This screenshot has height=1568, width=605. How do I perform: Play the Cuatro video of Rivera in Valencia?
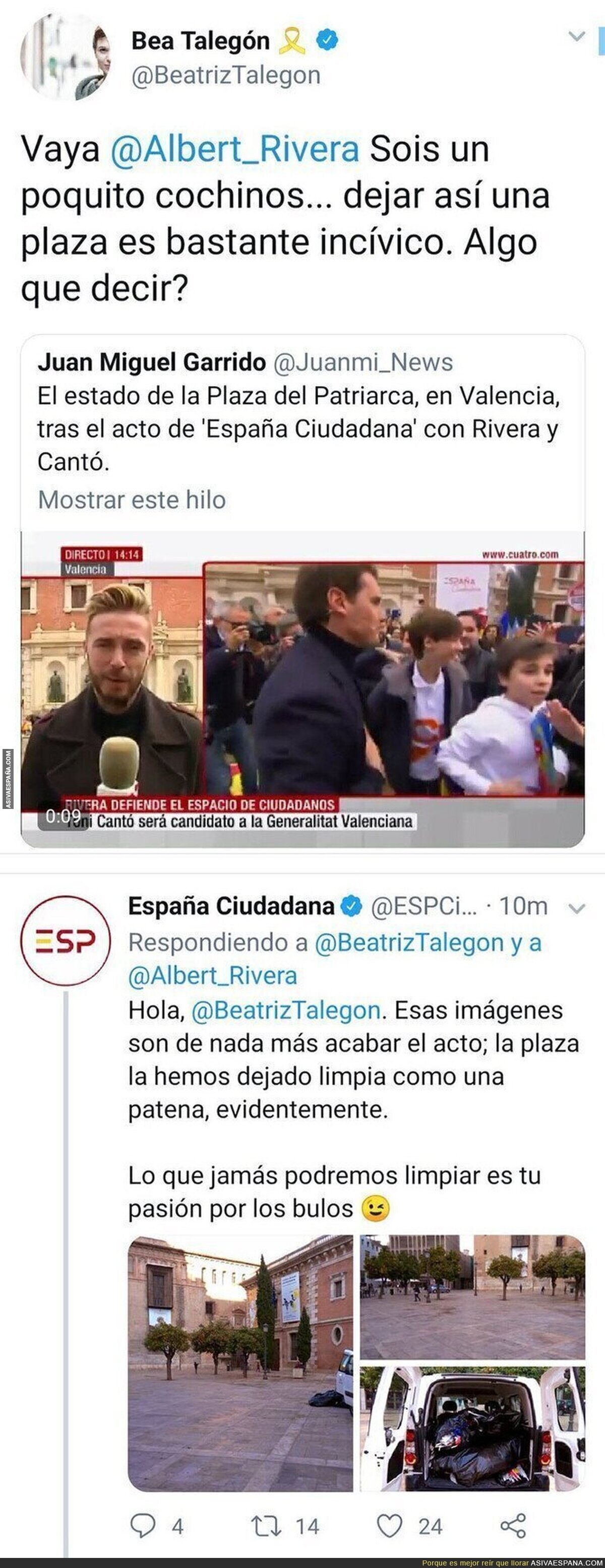pyautogui.click(x=302, y=689)
